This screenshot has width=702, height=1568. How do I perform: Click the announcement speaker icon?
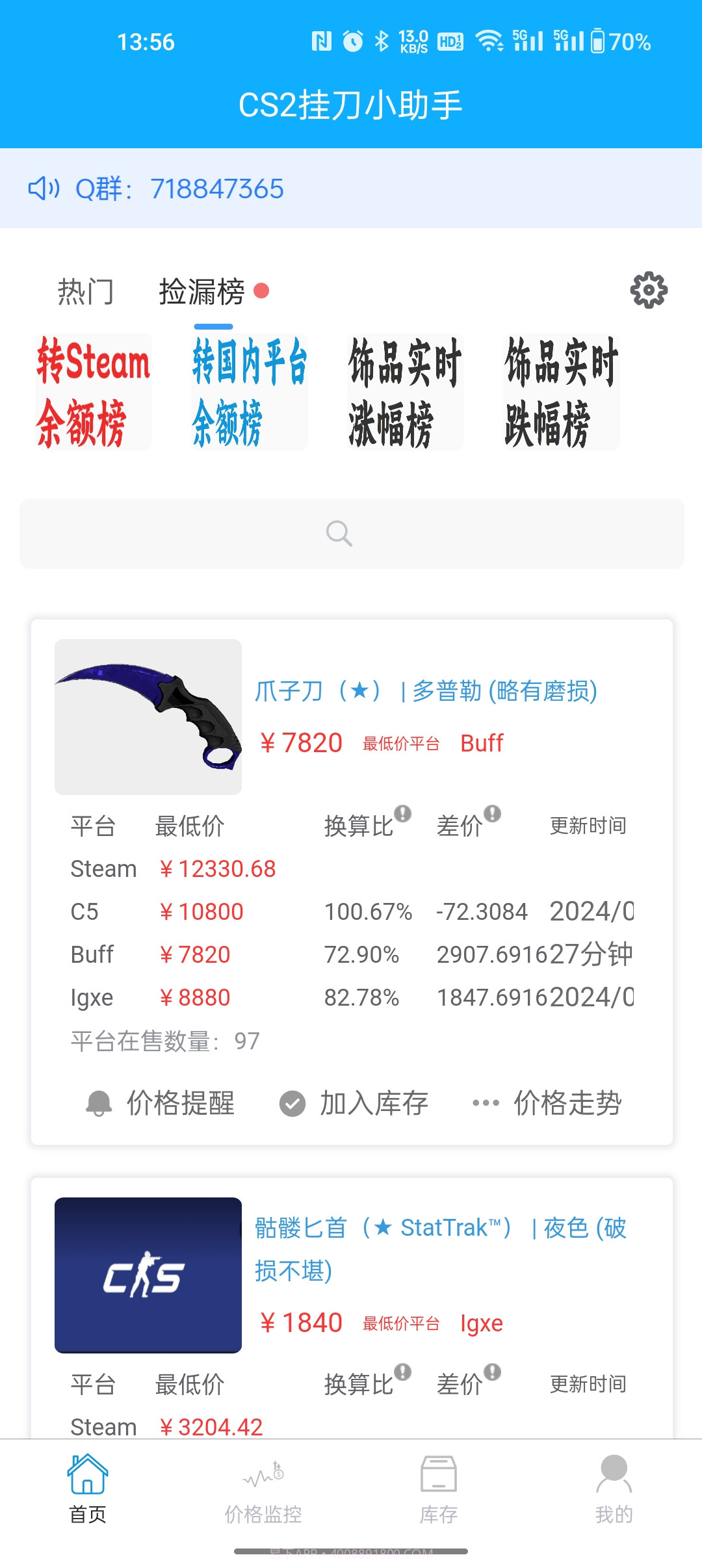(43, 189)
